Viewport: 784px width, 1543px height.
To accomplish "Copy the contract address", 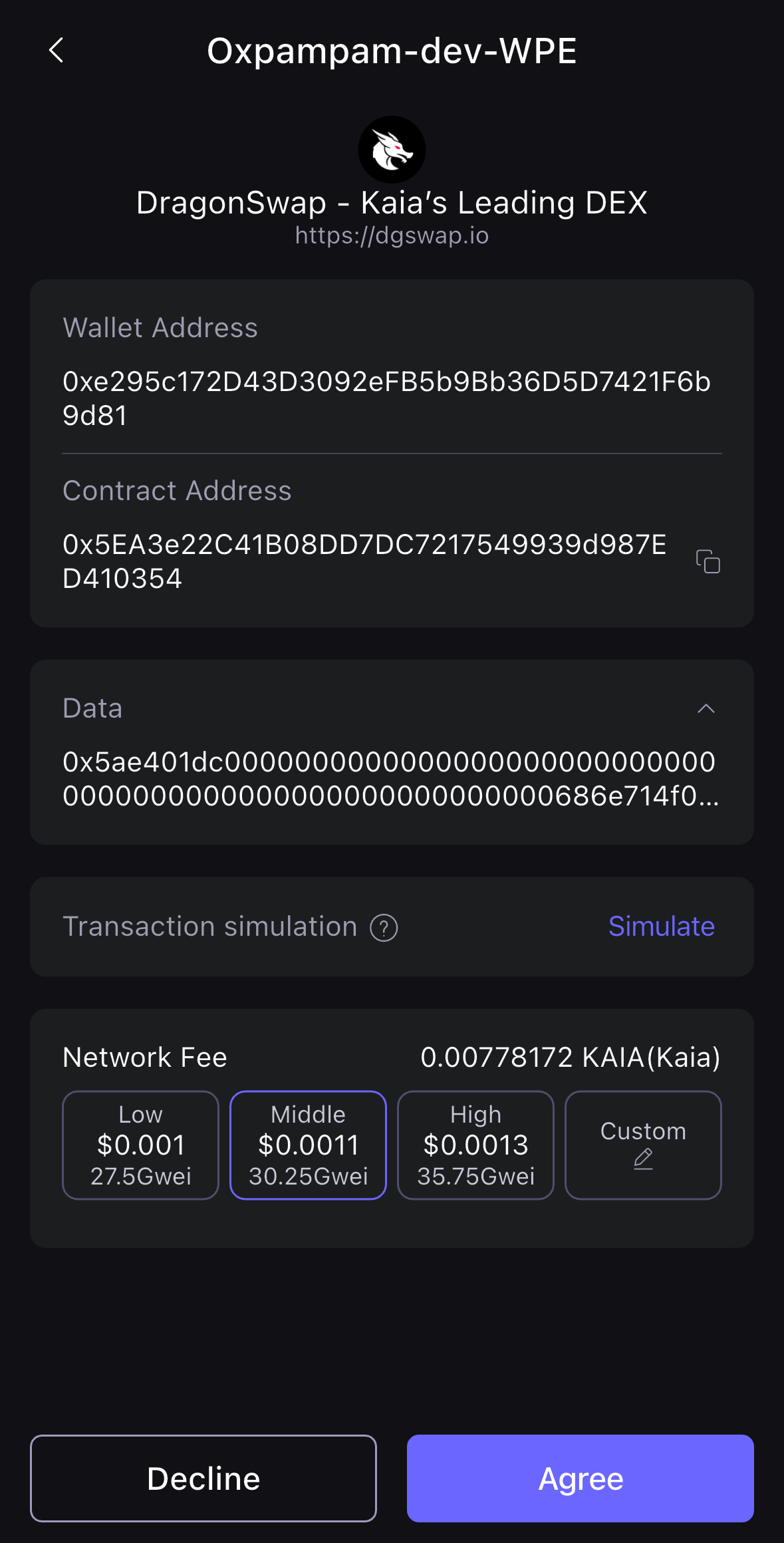I will 708,561.
